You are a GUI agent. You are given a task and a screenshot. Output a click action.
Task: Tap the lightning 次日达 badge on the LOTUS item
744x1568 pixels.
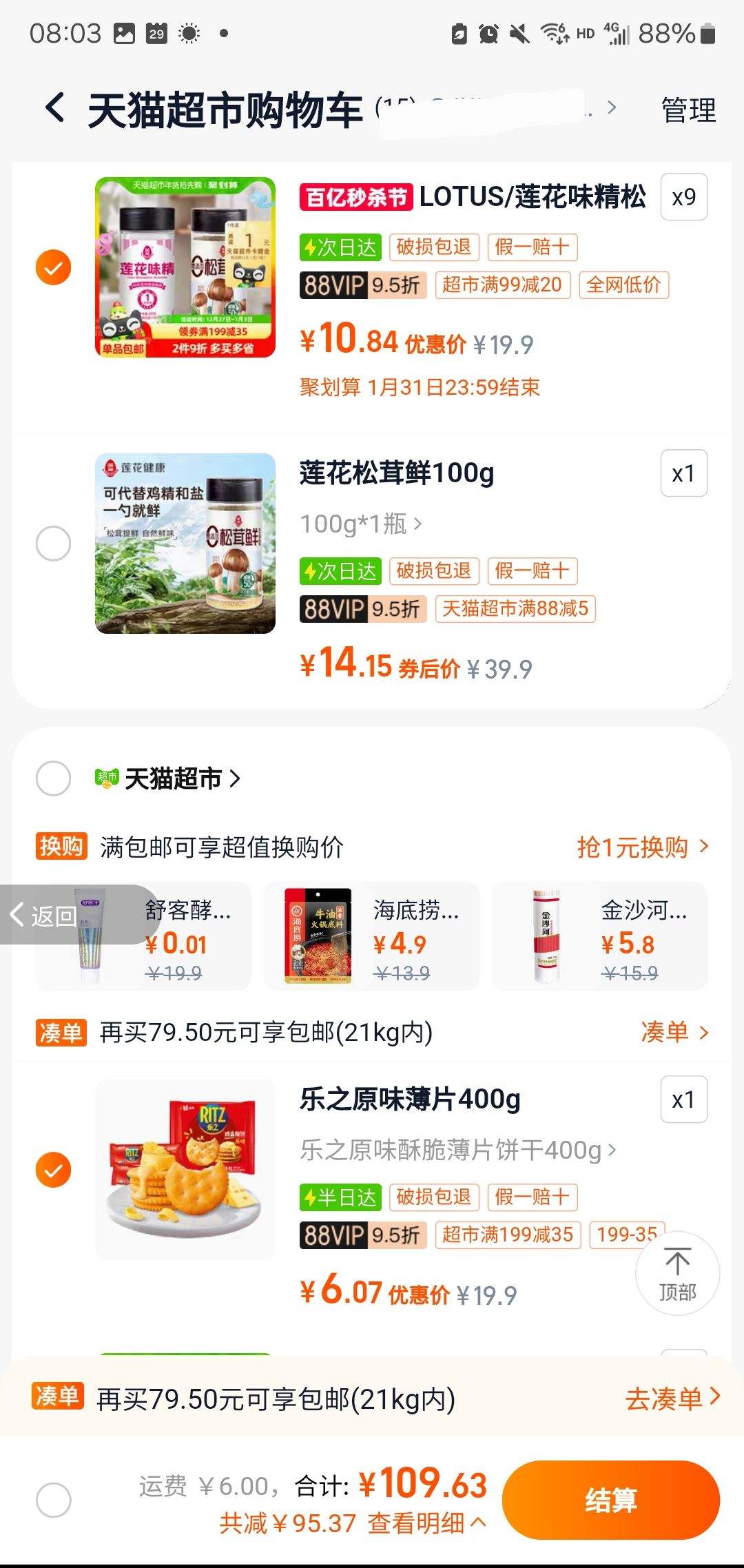click(341, 247)
